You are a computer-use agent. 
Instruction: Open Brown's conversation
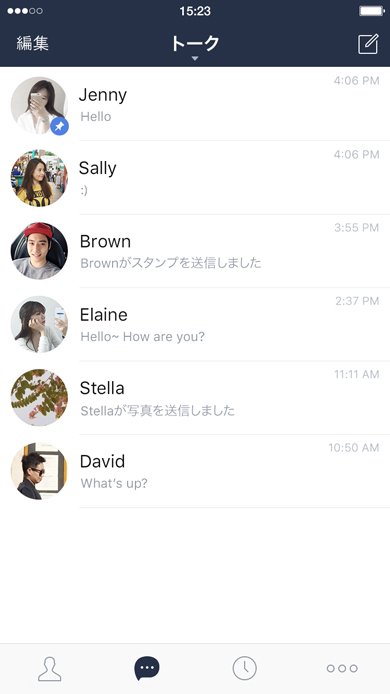(195, 251)
